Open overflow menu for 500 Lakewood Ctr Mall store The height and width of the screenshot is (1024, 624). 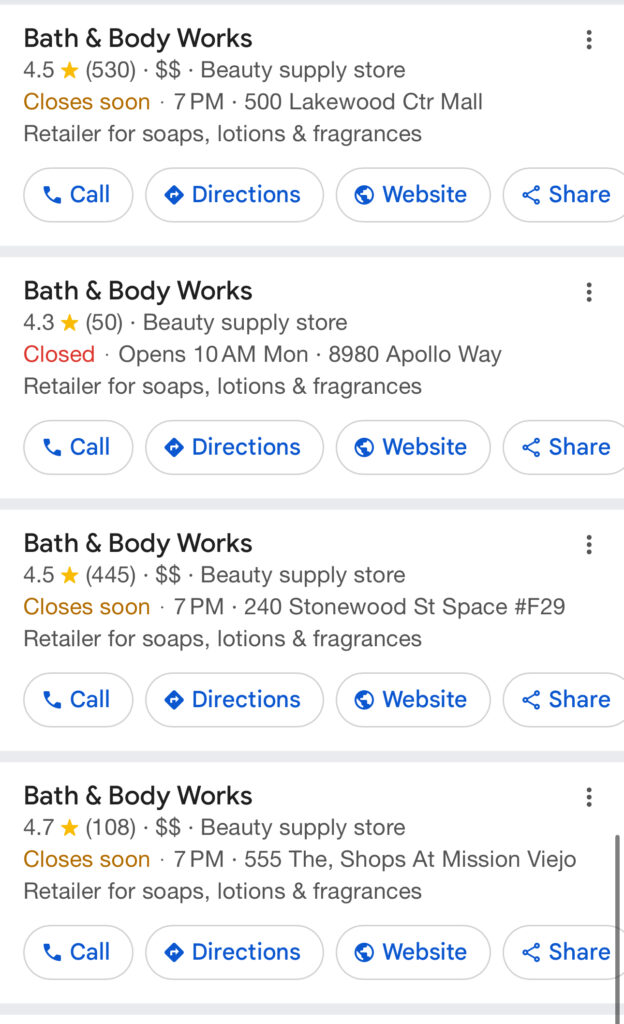click(589, 40)
